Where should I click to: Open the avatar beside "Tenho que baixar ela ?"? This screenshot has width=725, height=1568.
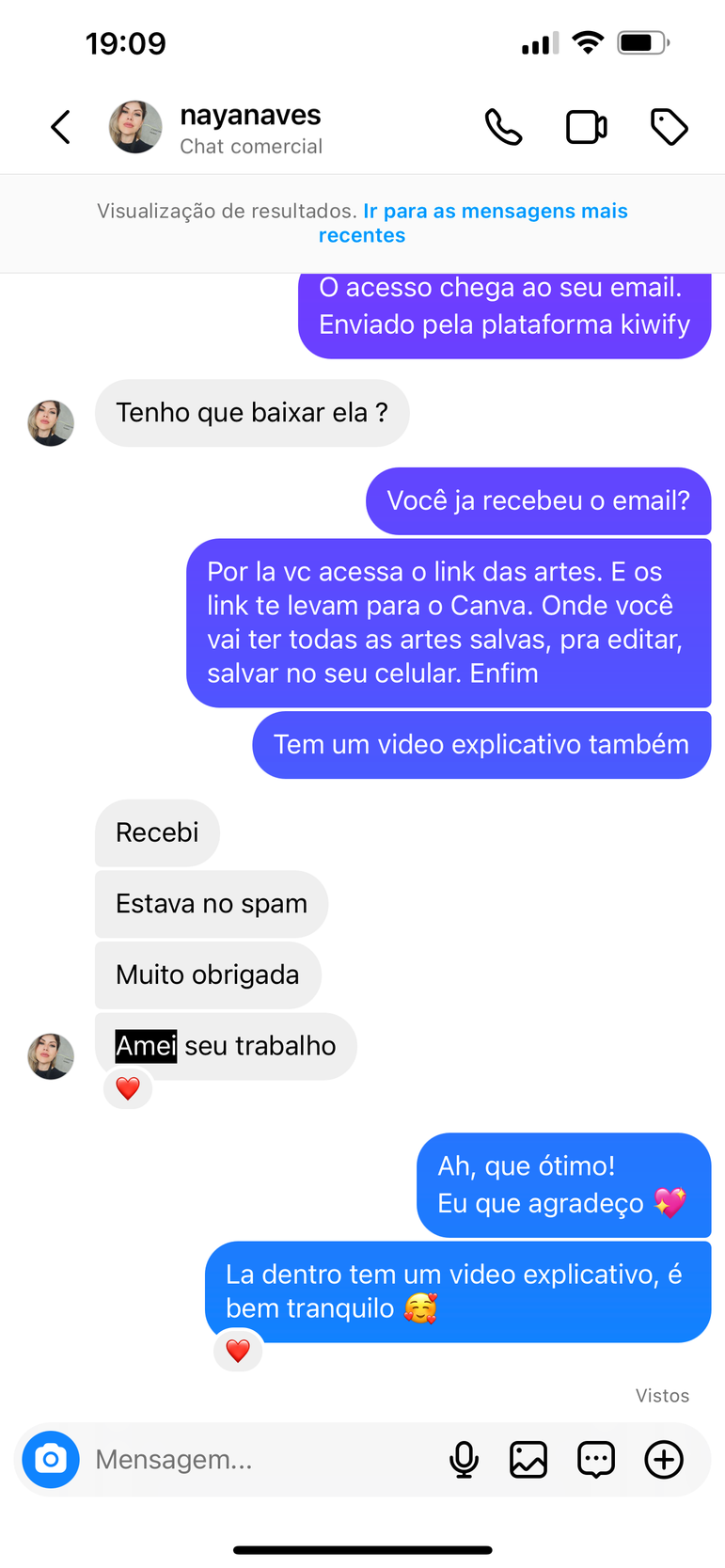pyautogui.click(x=51, y=423)
